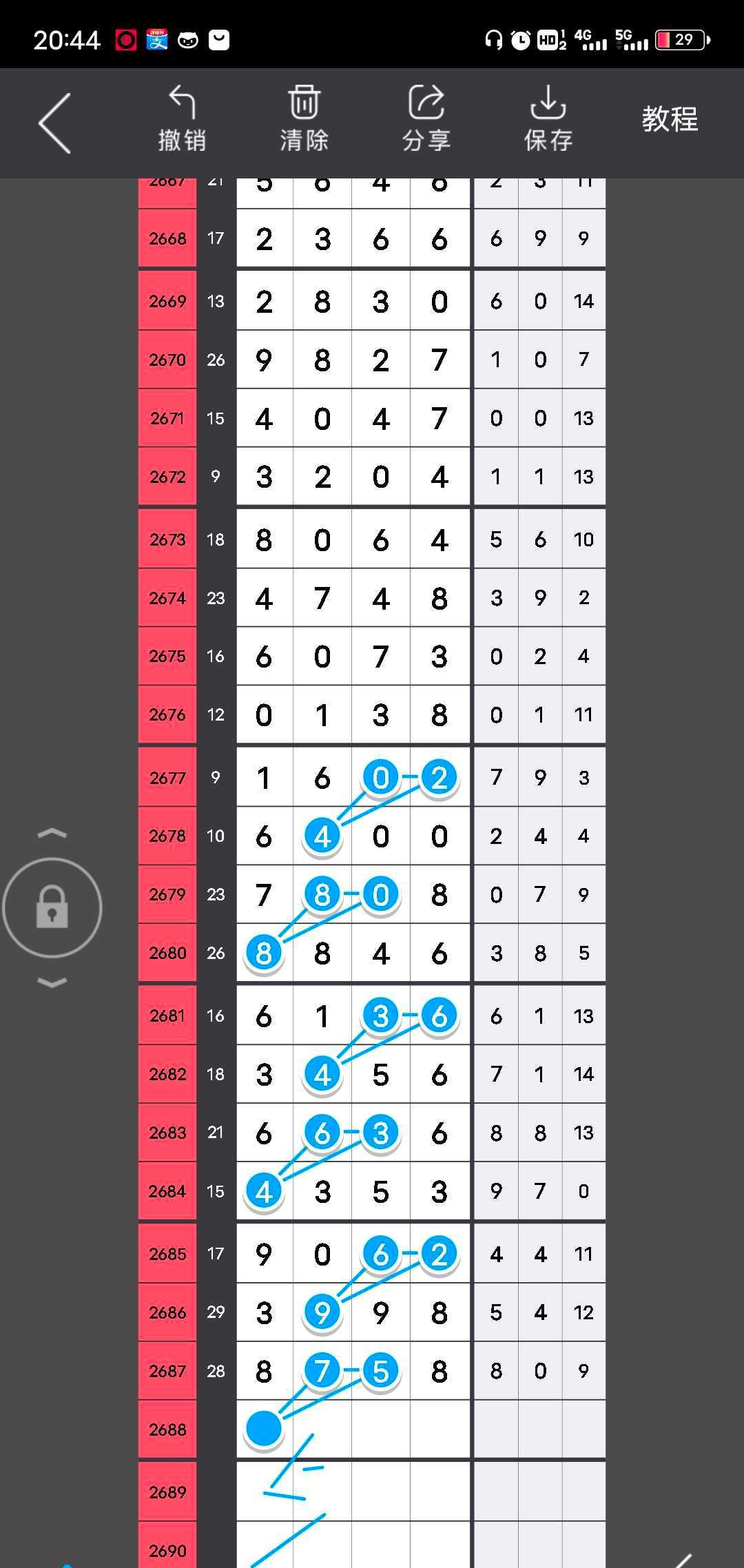Clear all markings with 清除
The width and height of the screenshot is (744, 1568).
(x=304, y=118)
